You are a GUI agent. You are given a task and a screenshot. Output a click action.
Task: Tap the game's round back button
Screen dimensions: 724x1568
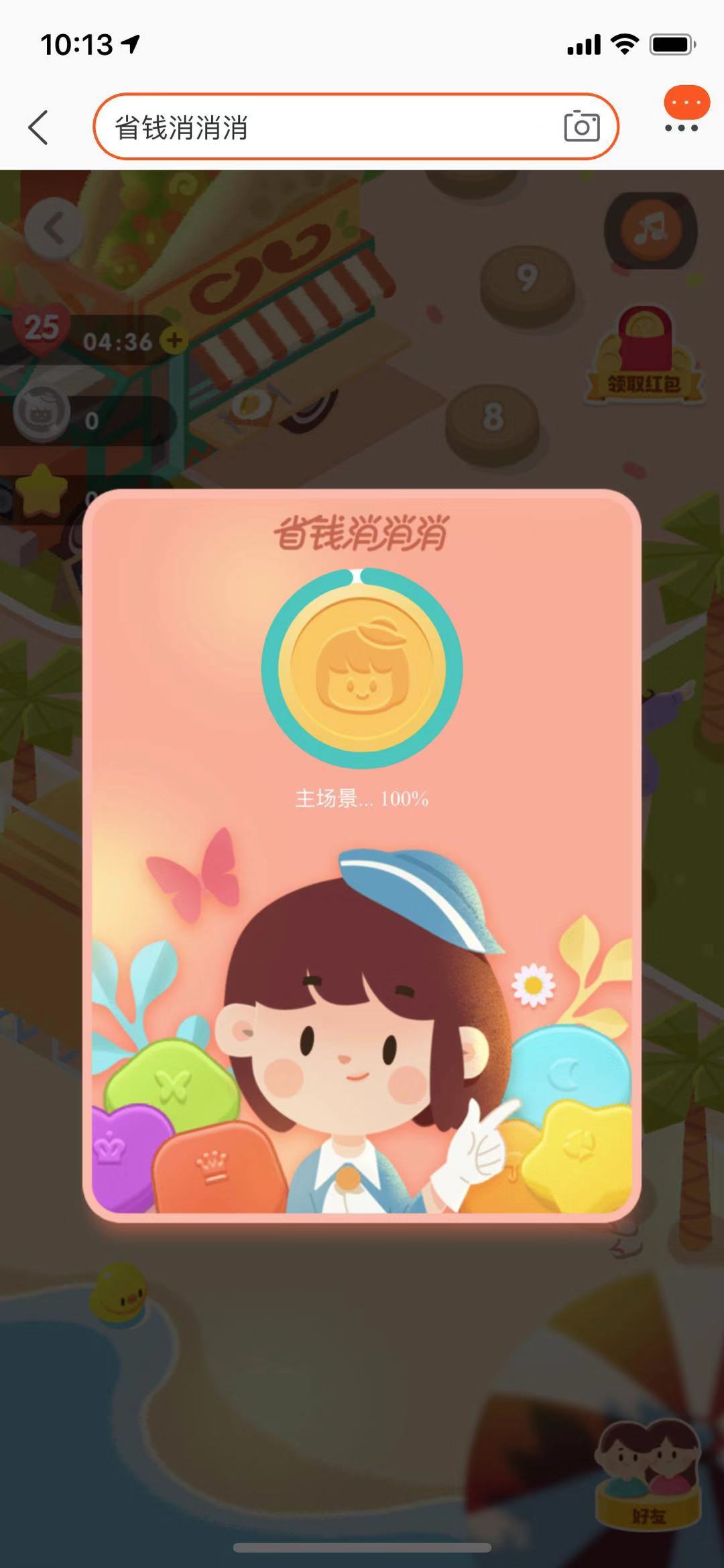(x=54, y=229)
